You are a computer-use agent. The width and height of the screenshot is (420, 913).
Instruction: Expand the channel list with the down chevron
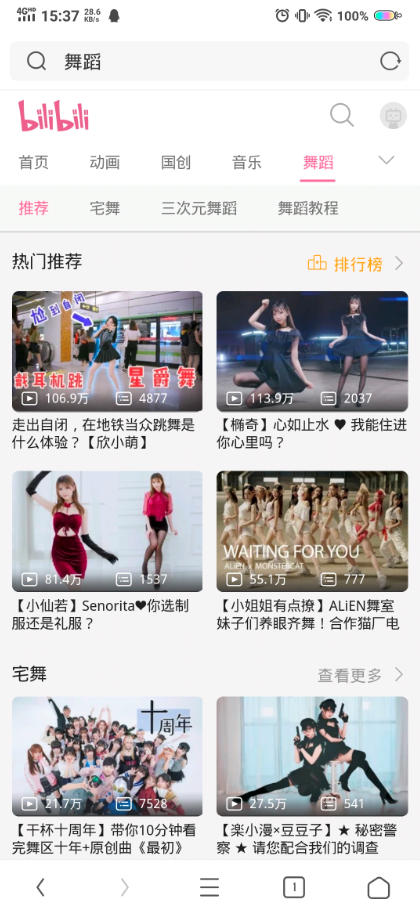point(386,160)
